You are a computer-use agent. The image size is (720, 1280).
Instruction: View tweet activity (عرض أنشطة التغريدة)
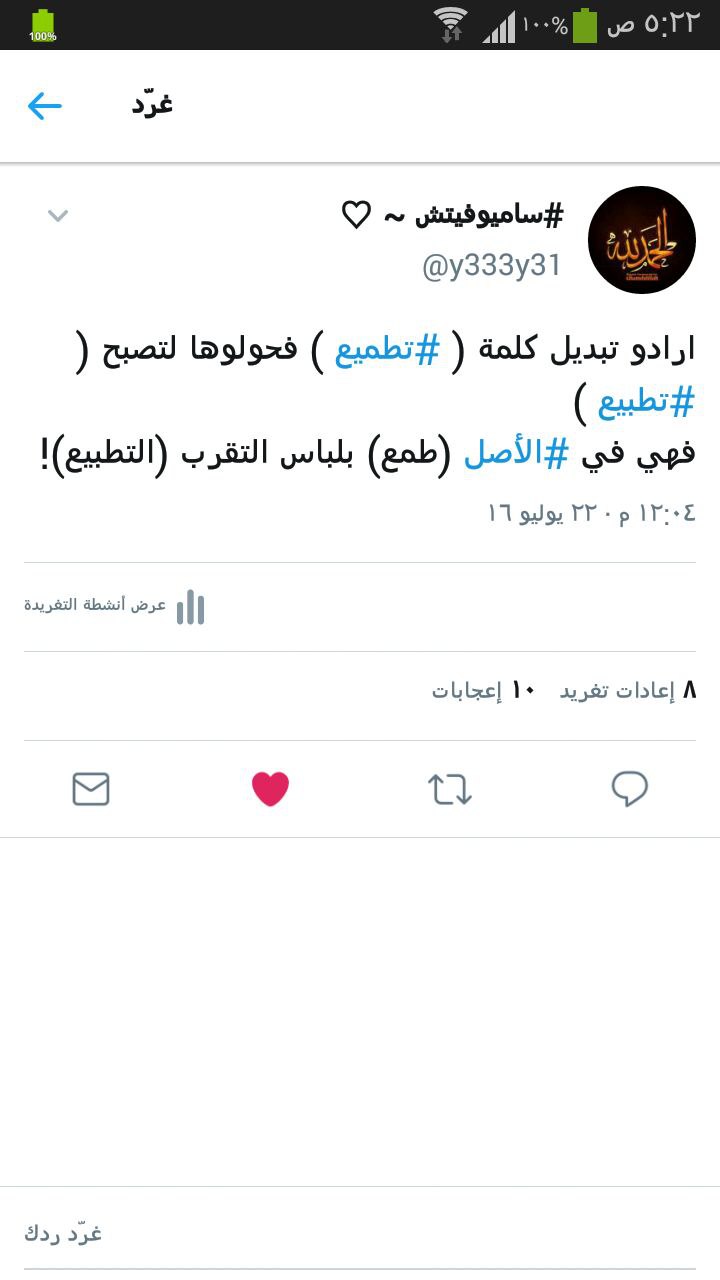(x=115, y=607)
